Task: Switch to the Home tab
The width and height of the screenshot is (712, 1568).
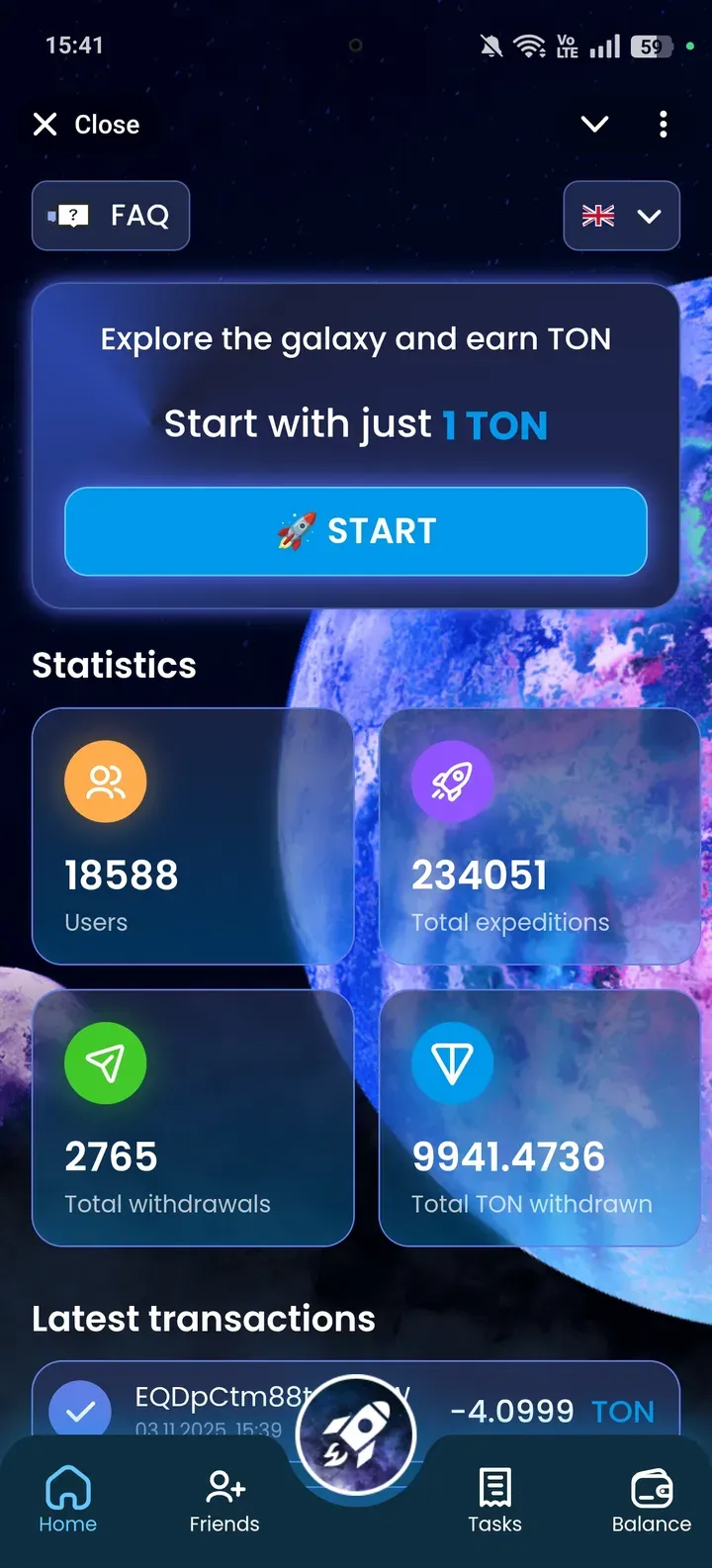Action: [67, 1500]
